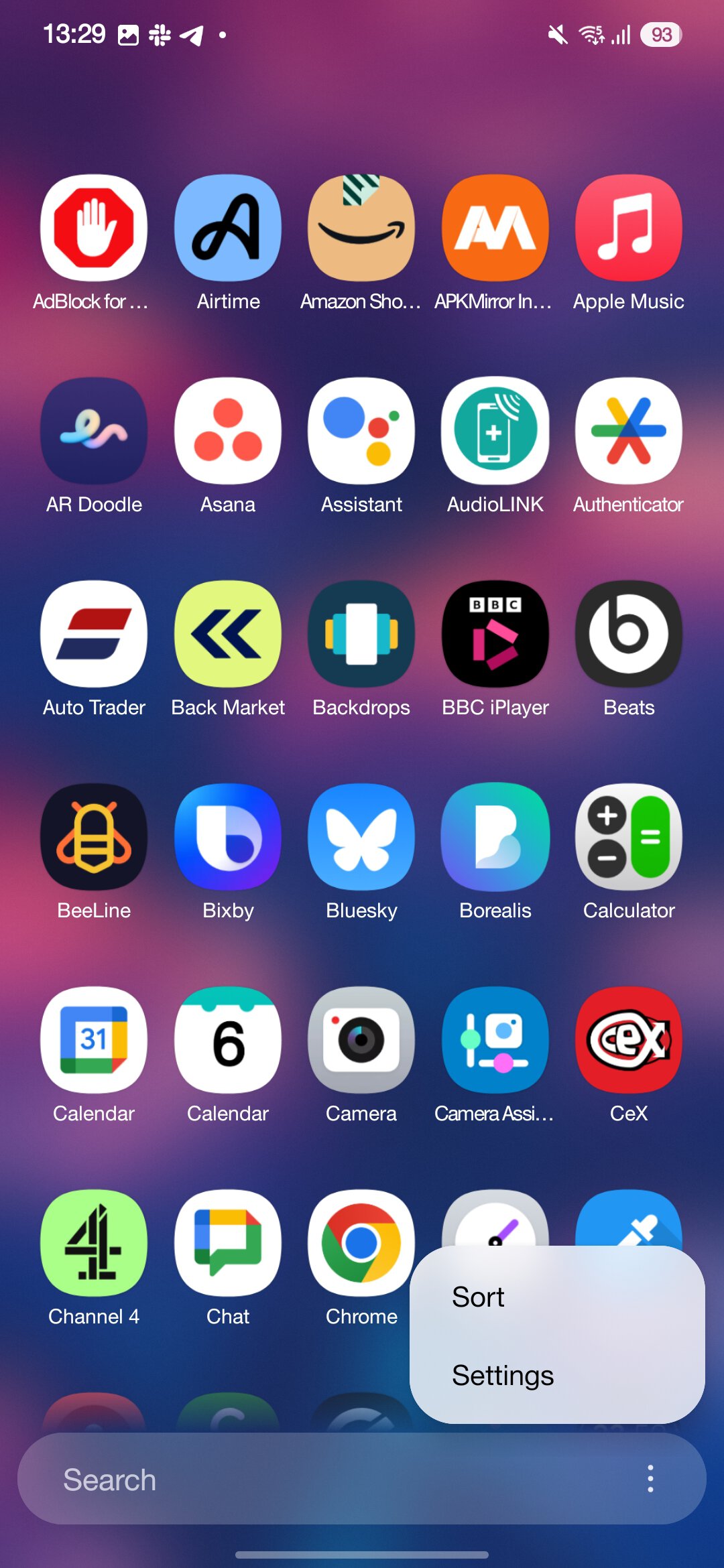The width and height of the screenshot is (724, 1568).
Task: Open Auto Trader
Action: pos(94,635)
